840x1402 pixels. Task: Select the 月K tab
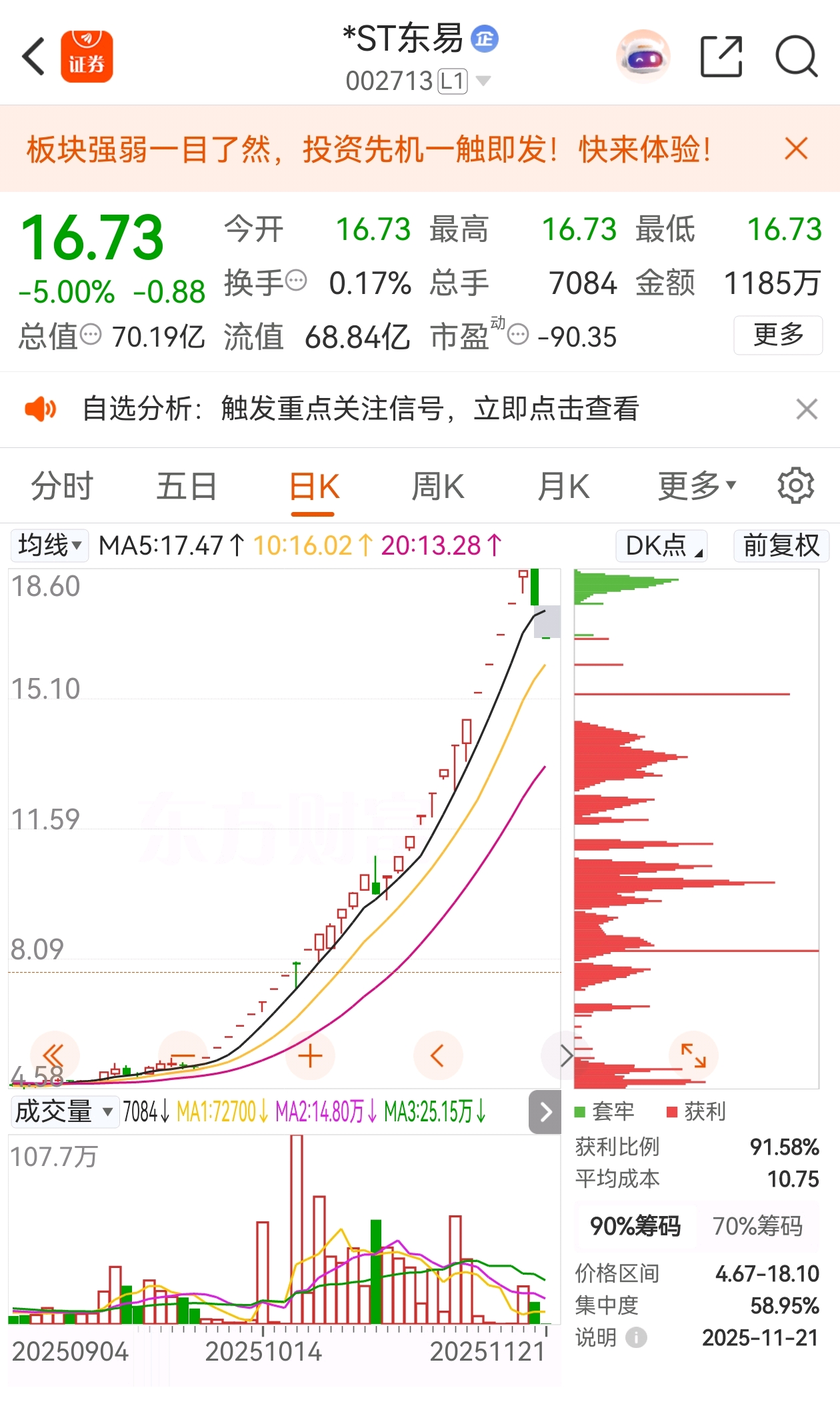(x=563, y=486)
